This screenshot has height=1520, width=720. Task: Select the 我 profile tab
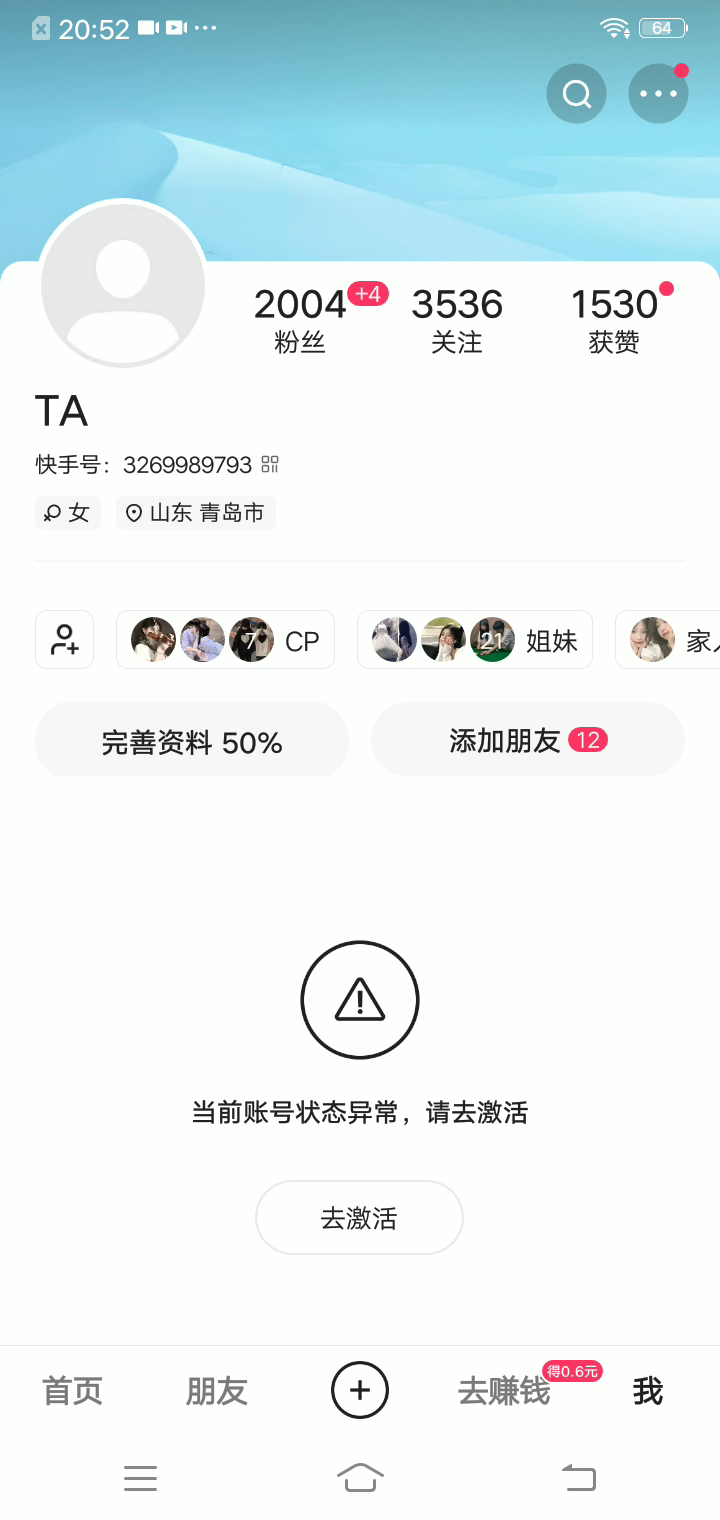647,1391
